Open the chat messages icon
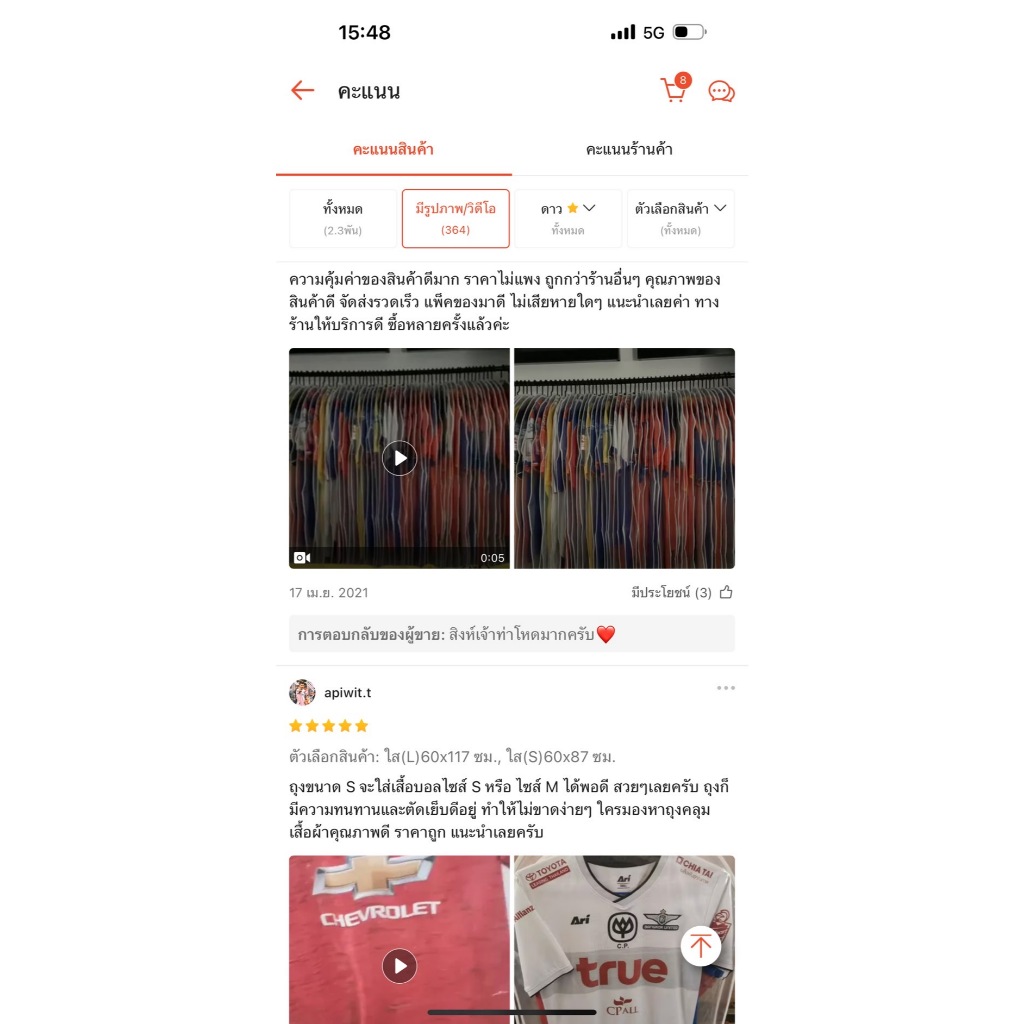The width and height of the screenshot is (1024, 1024). coord(722,91)
